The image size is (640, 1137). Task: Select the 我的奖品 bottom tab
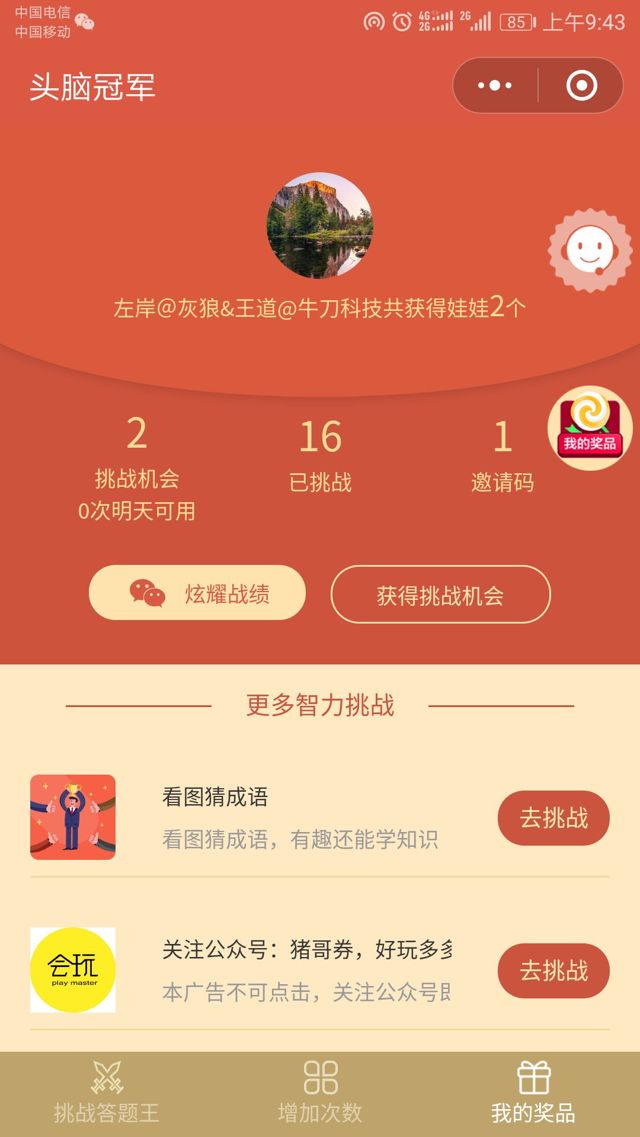533,1093
